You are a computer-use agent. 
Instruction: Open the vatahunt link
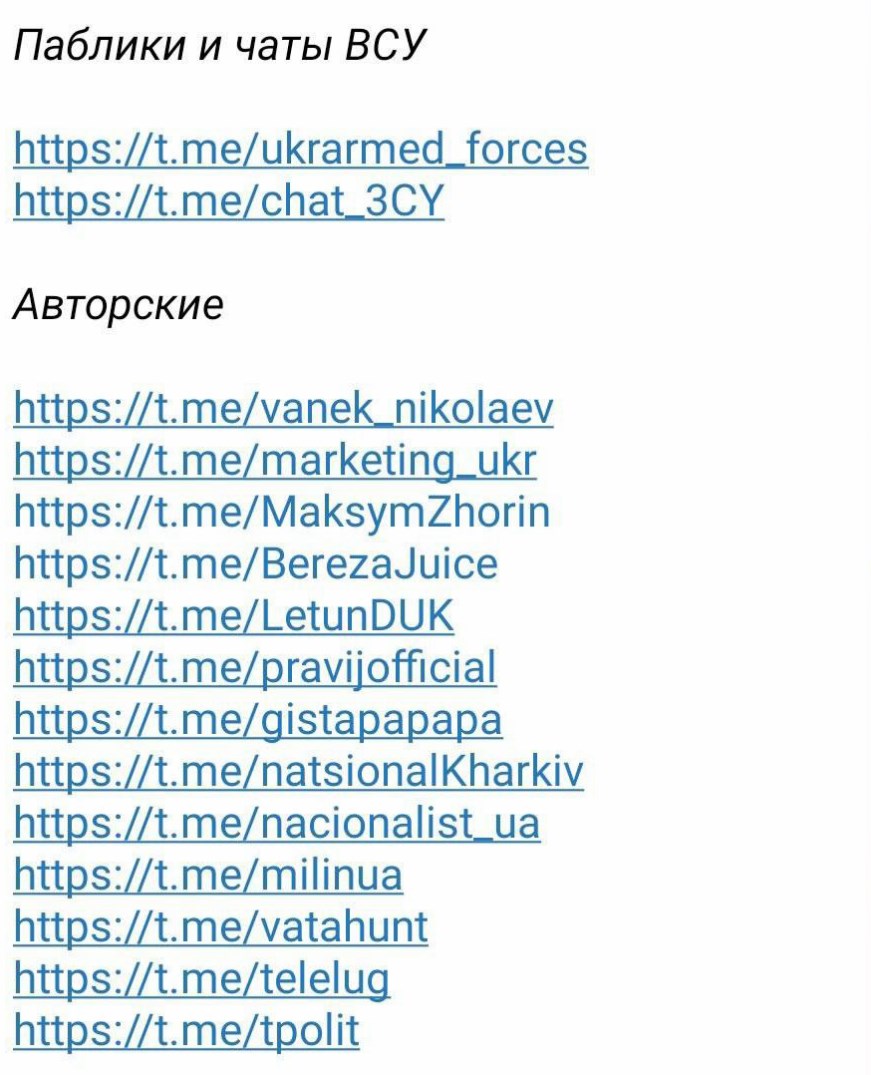[x=221, y=928]
